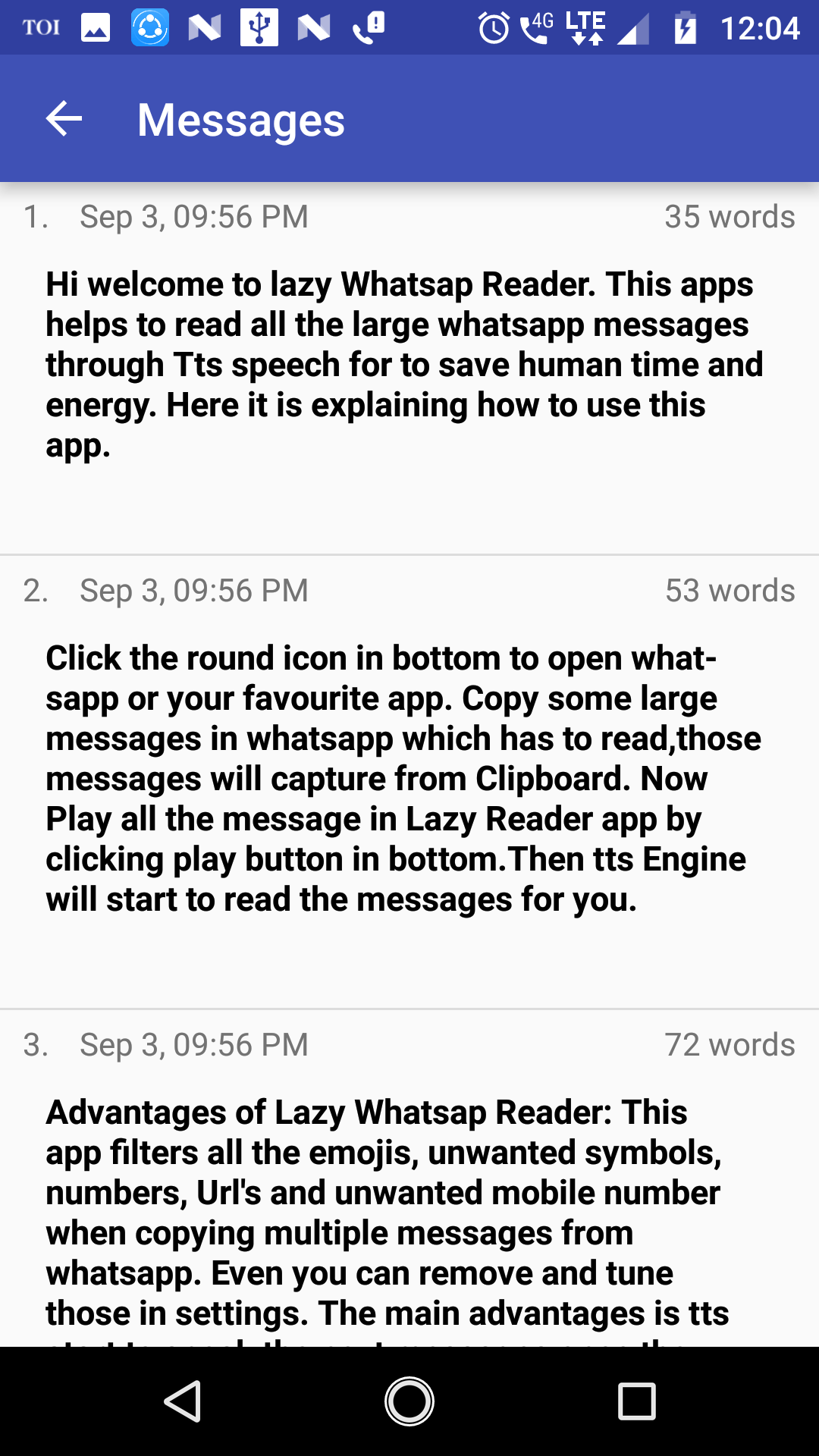Tap the signal strength indicator
This screenshot has width=819, height=1456.
click(634, 27)
